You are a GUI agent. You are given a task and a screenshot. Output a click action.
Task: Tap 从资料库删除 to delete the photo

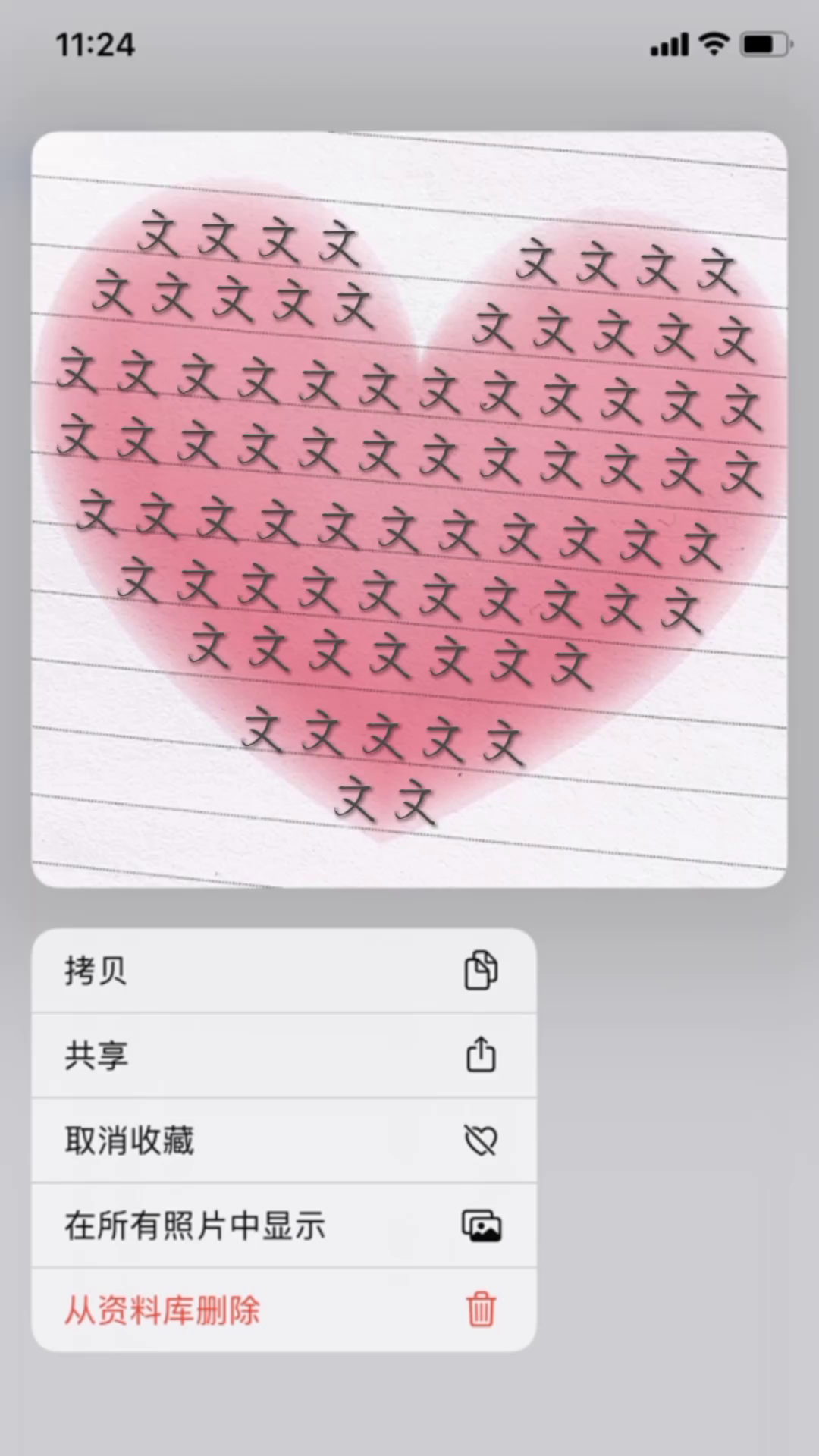click(x=284, y=1310)
